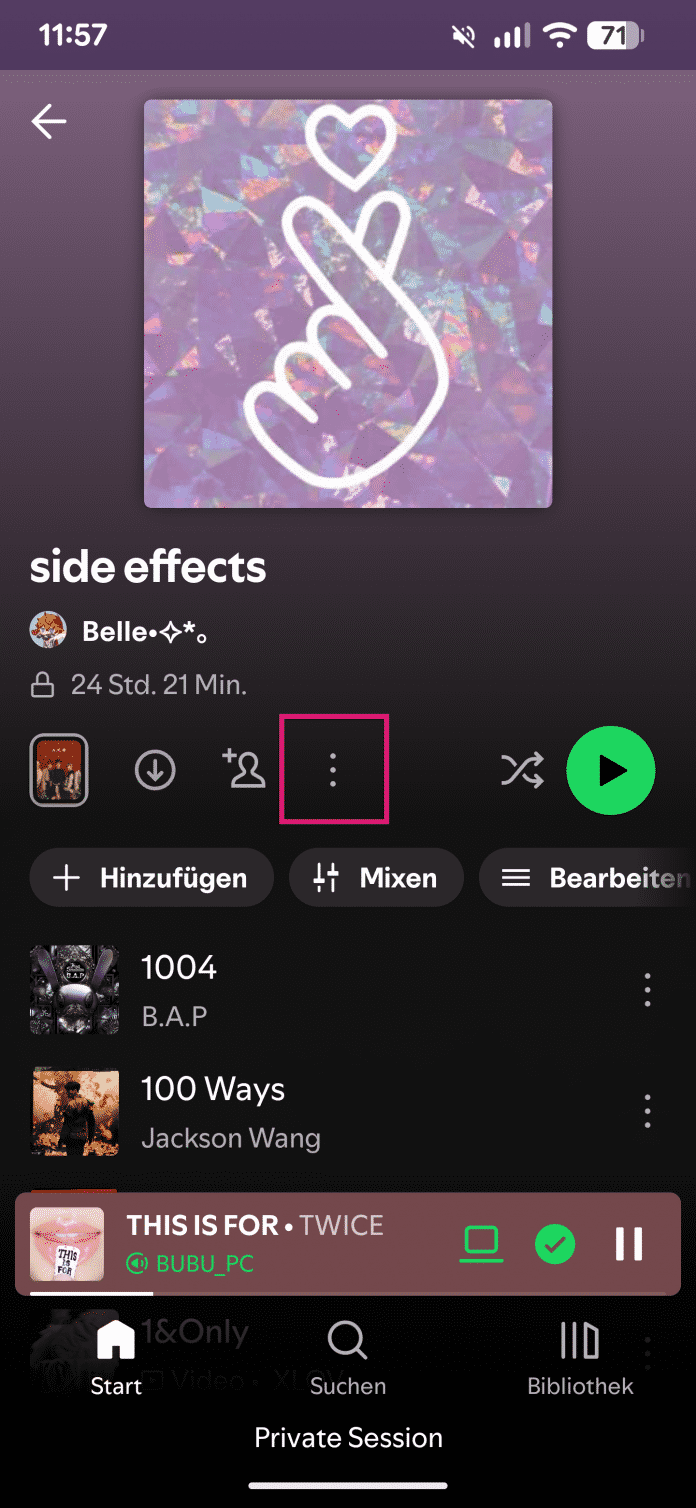
Task: Choose the Bearbeiten chip
Action: pyautogui.click(x=590, y=878)
